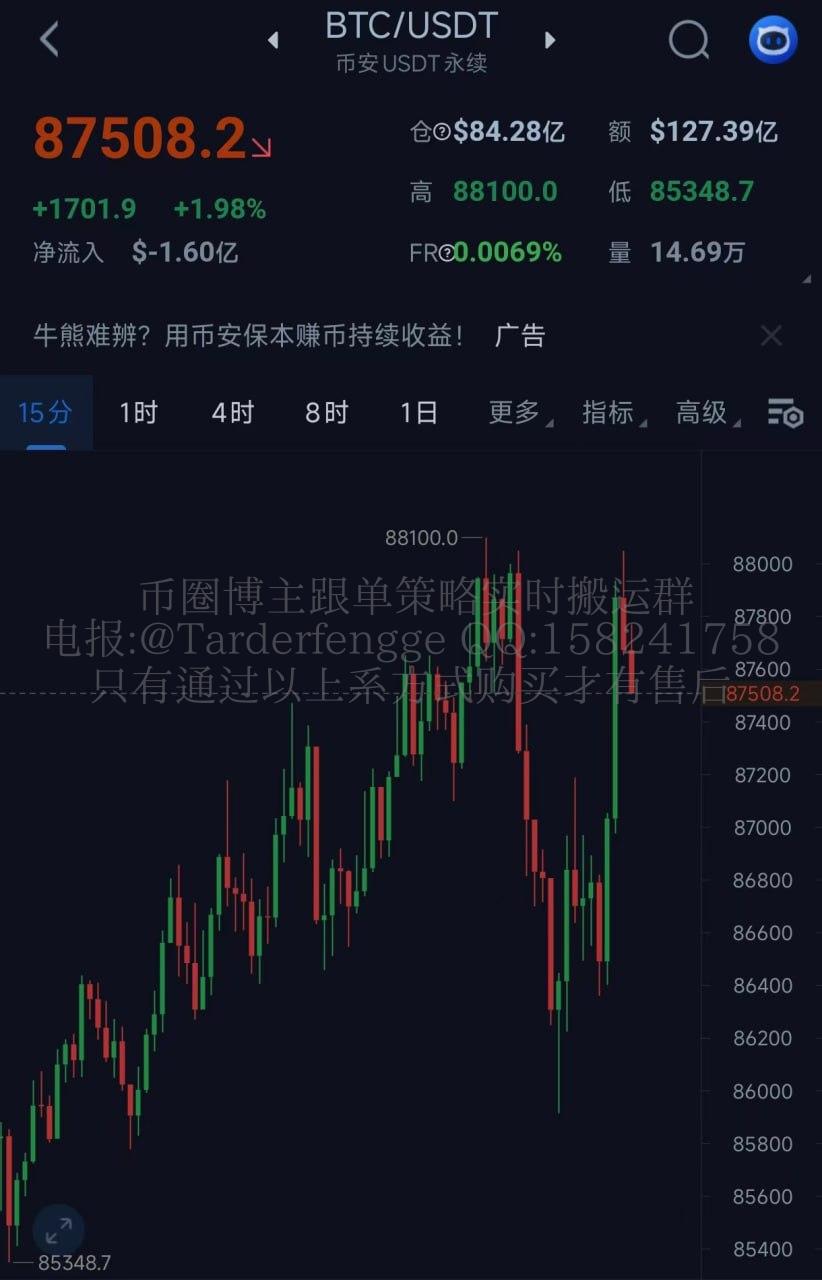Expand the chart to fullscreen
The width and height of the screenshot is (822, 1280).
pos(58,1231)
